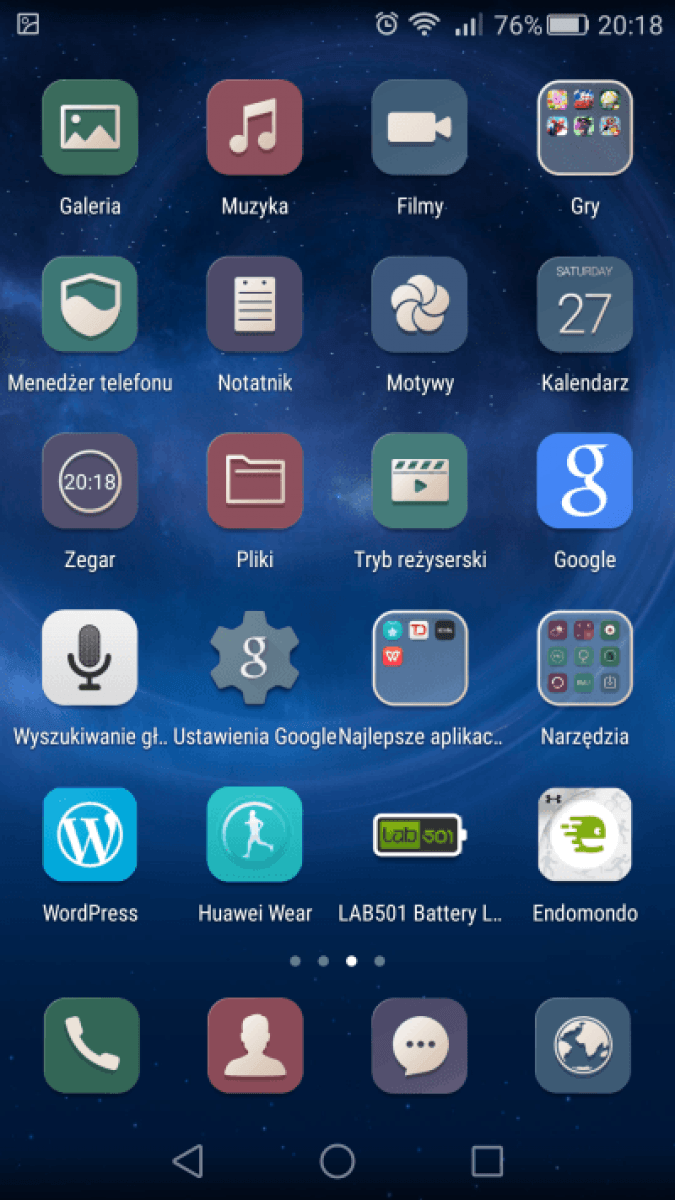Open the Galeria app

pos(90,128)
